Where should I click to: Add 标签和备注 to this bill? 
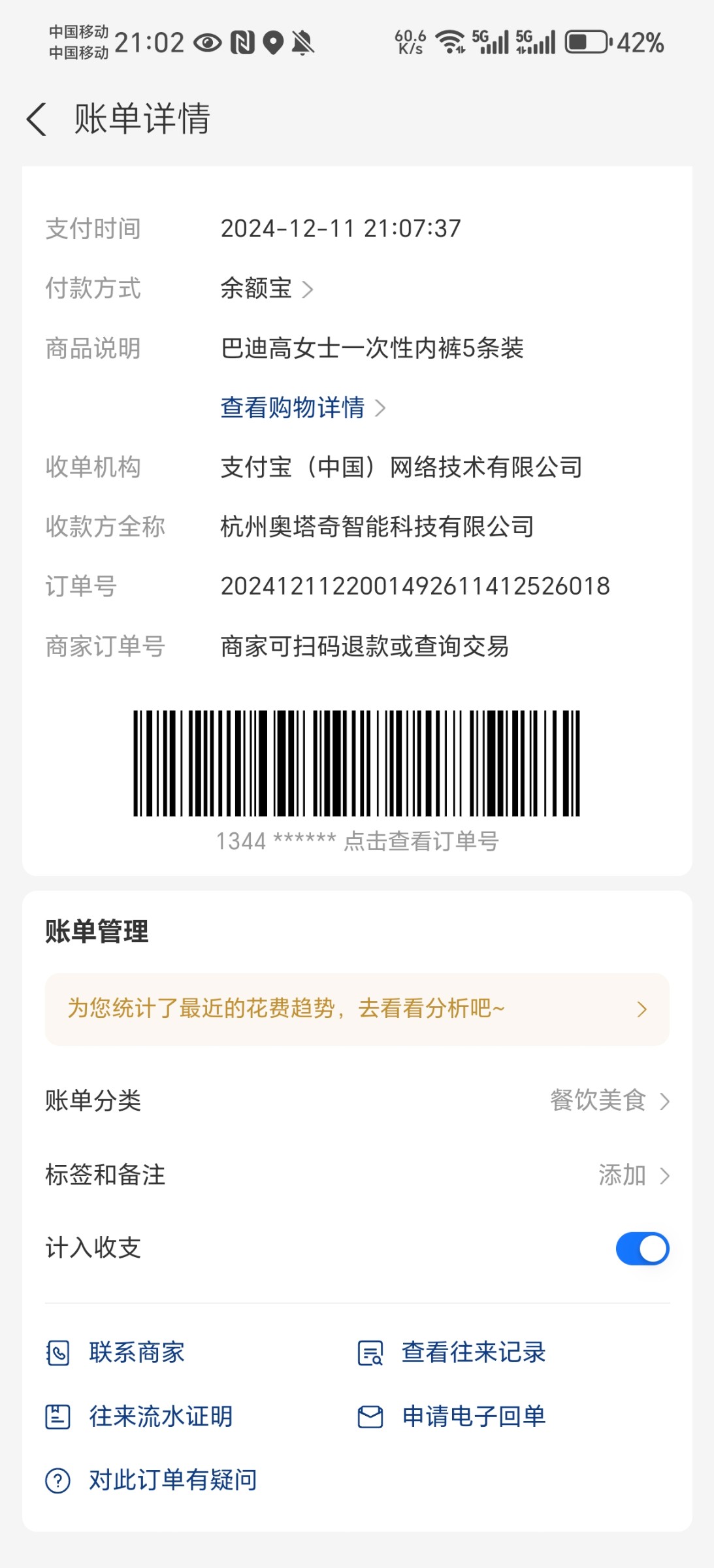[632, 1175]
